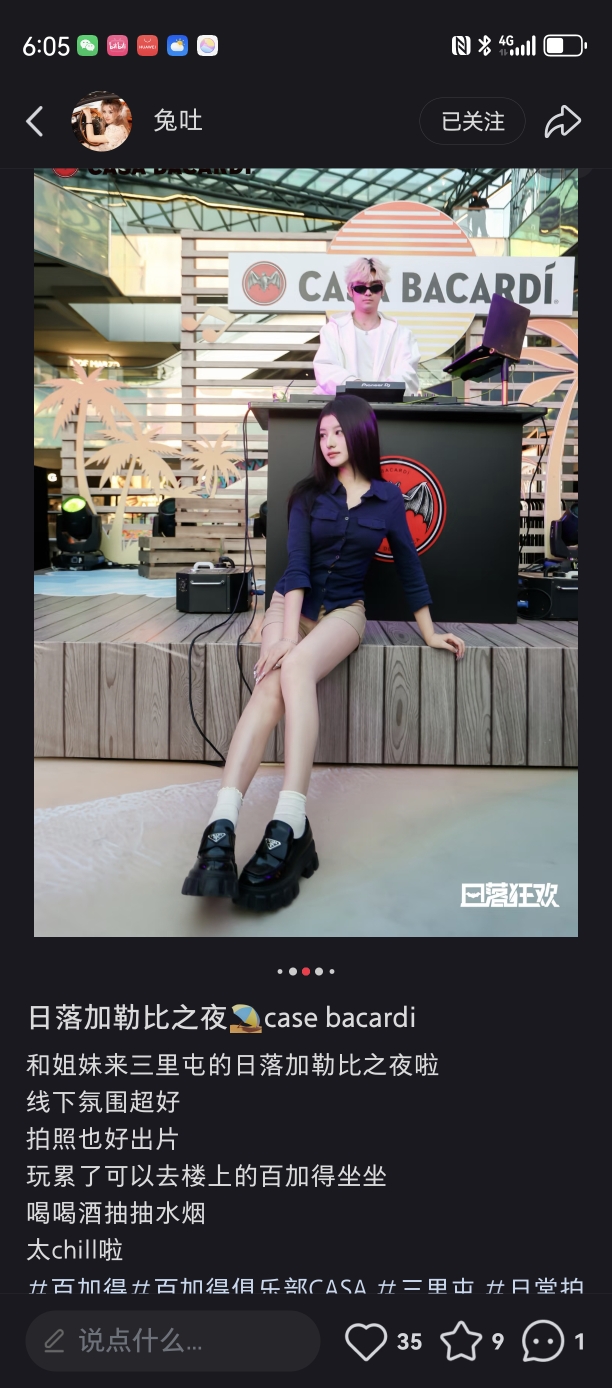Image resolution: width=612 pixels, height=1388 pixels.
Task: Open the username 兔吐
Action: [178, 122]
